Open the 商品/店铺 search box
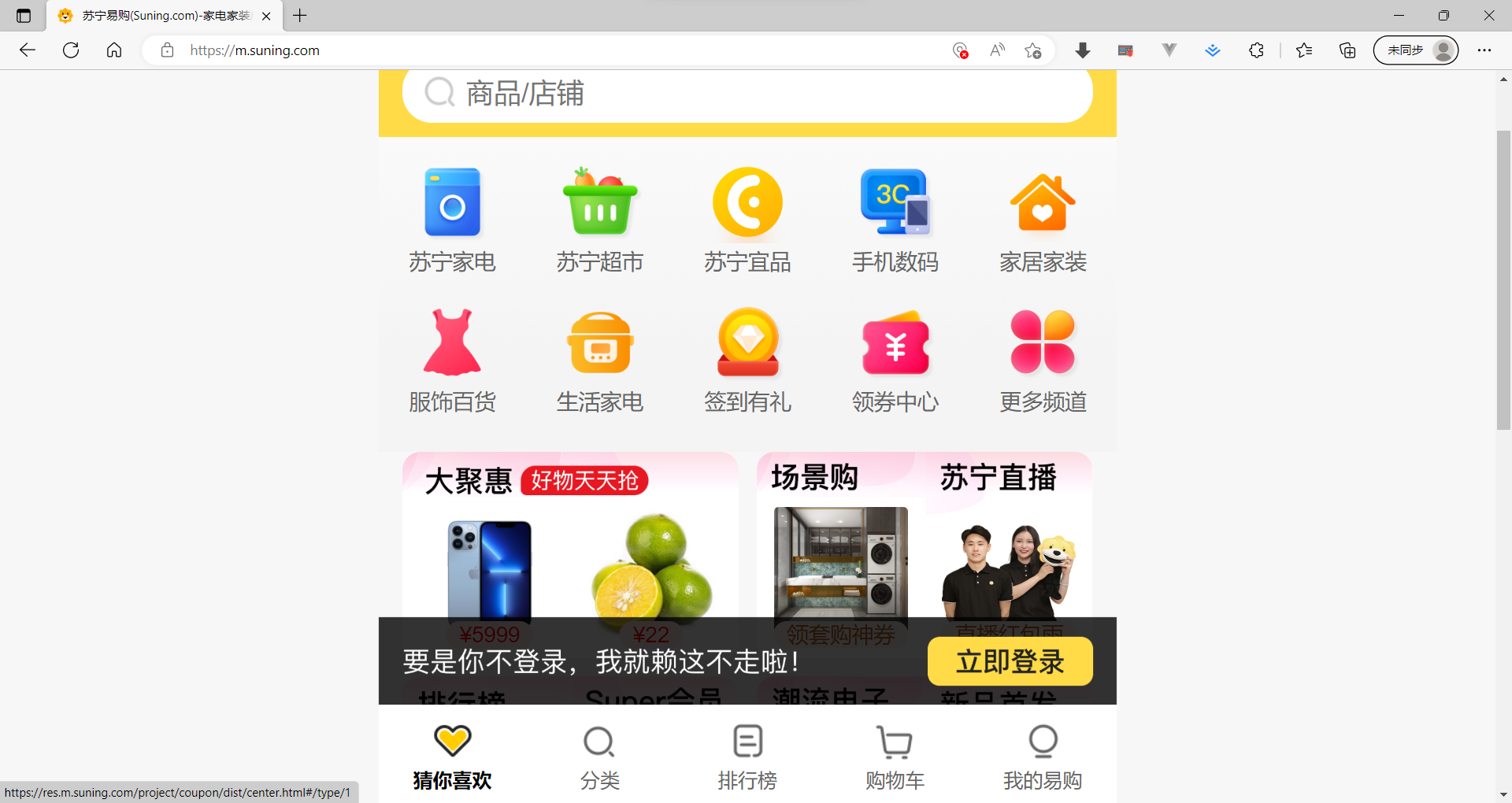 point(747,94)
